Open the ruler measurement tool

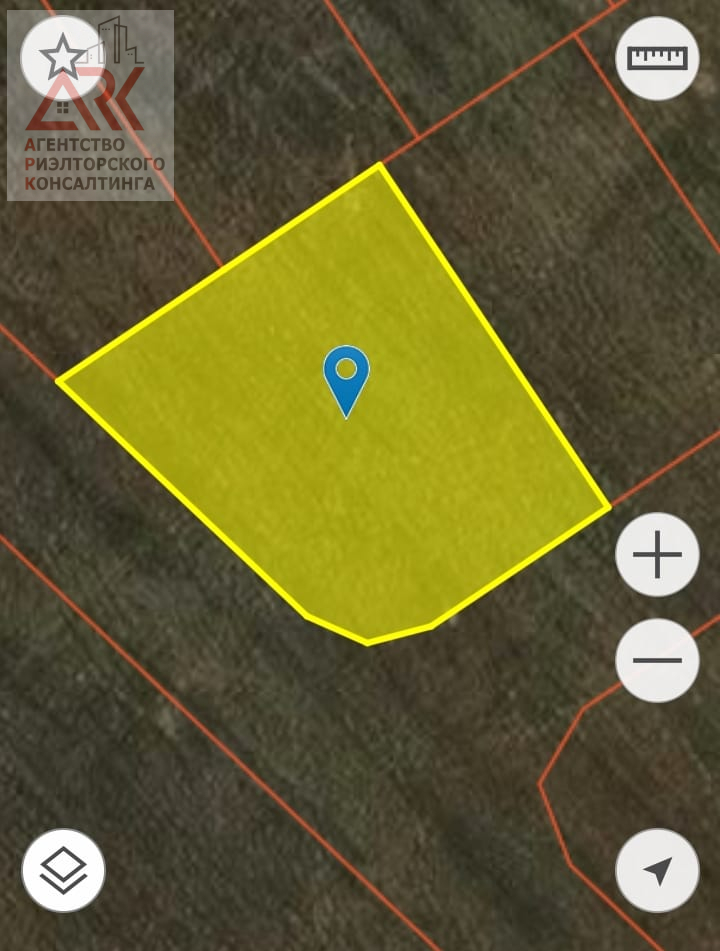[x=657, y=58]
